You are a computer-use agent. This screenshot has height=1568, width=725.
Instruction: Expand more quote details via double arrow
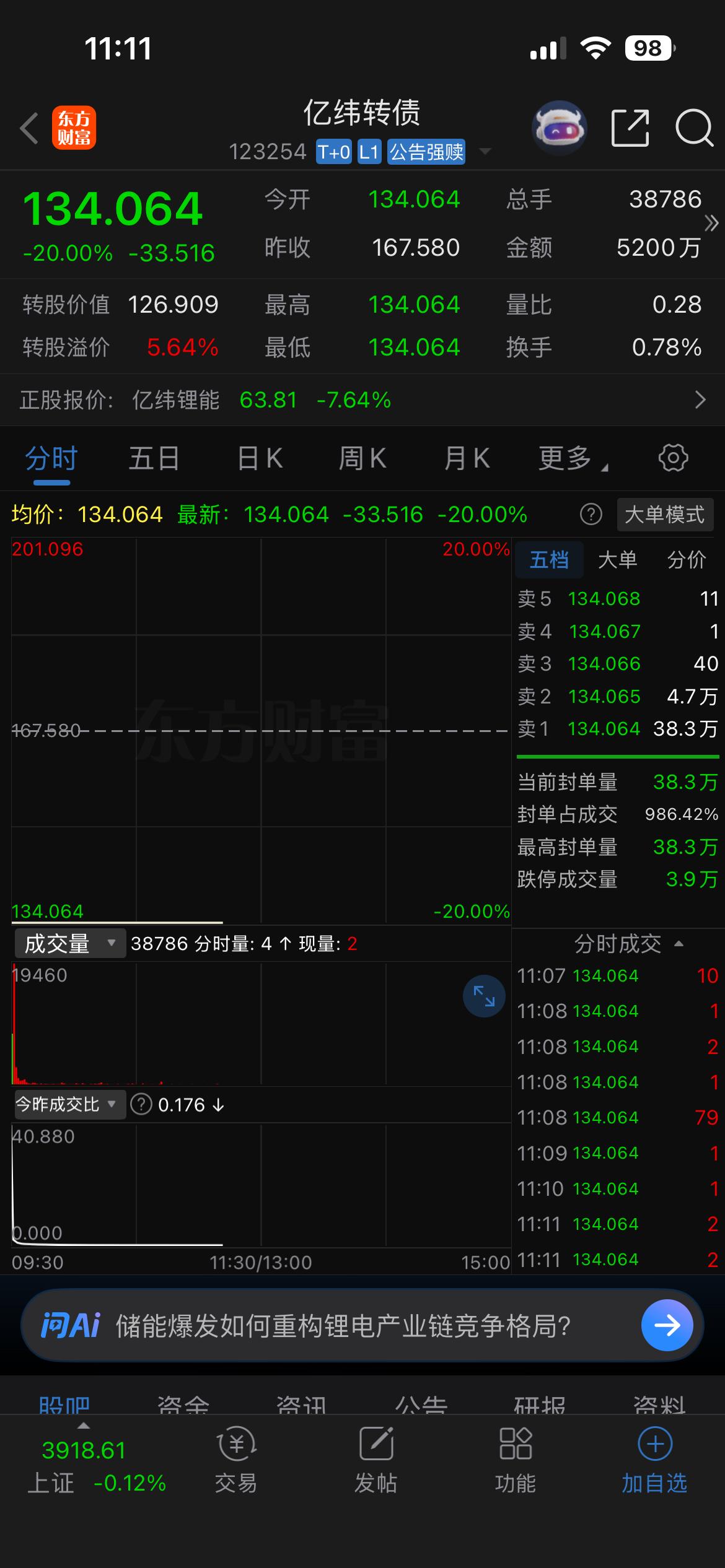pyautogui.click(x=711, y=224)
